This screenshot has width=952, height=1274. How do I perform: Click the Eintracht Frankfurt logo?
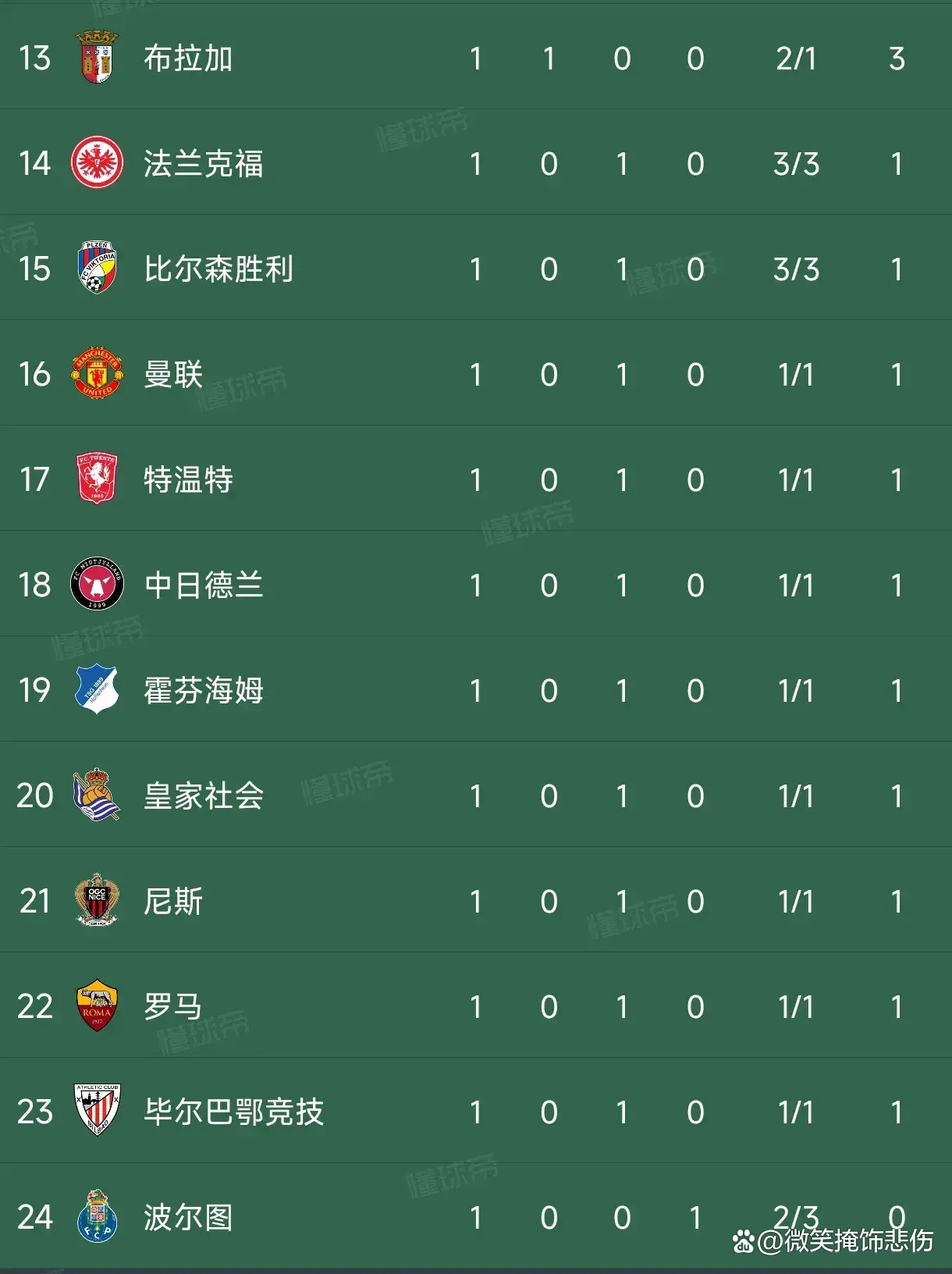click(96, 164)
